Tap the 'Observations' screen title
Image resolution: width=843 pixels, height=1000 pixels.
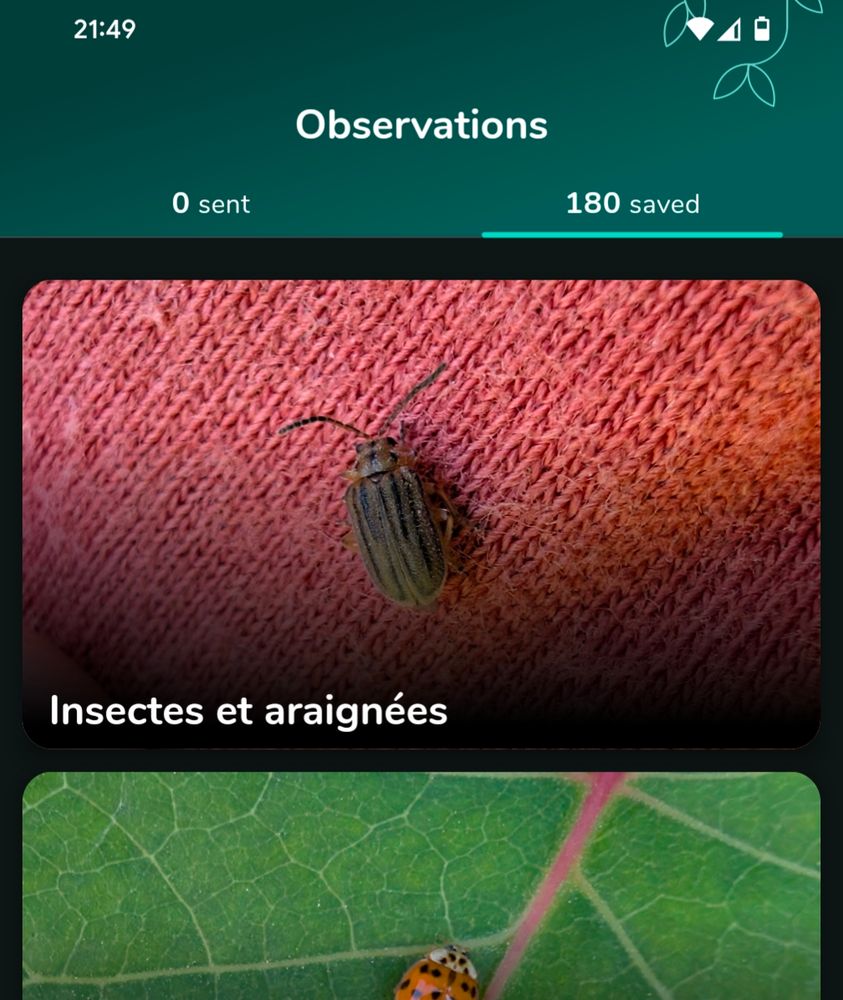421,124
